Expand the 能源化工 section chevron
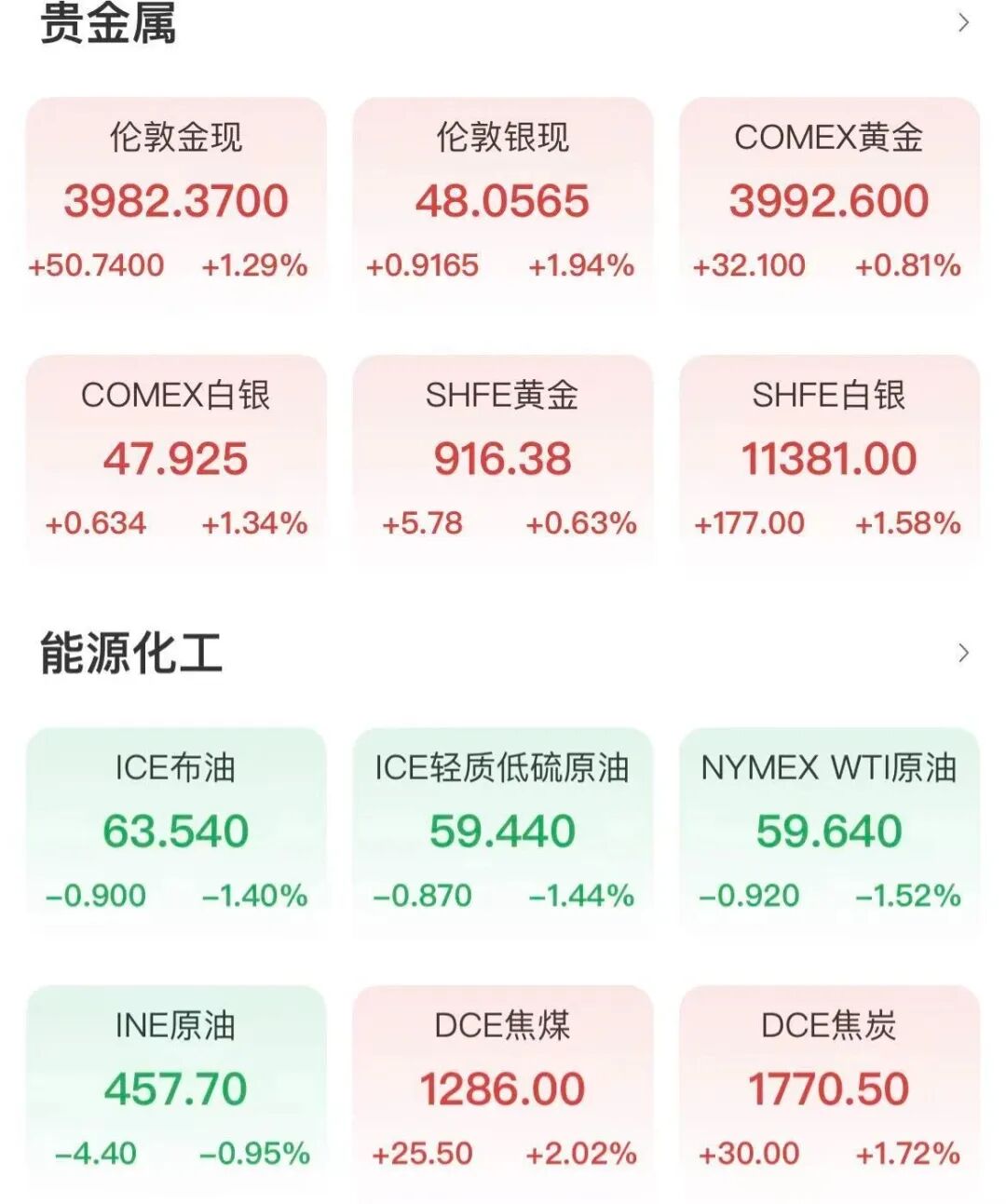Viewport: 1006px width, 1204px height. (963, 653)
